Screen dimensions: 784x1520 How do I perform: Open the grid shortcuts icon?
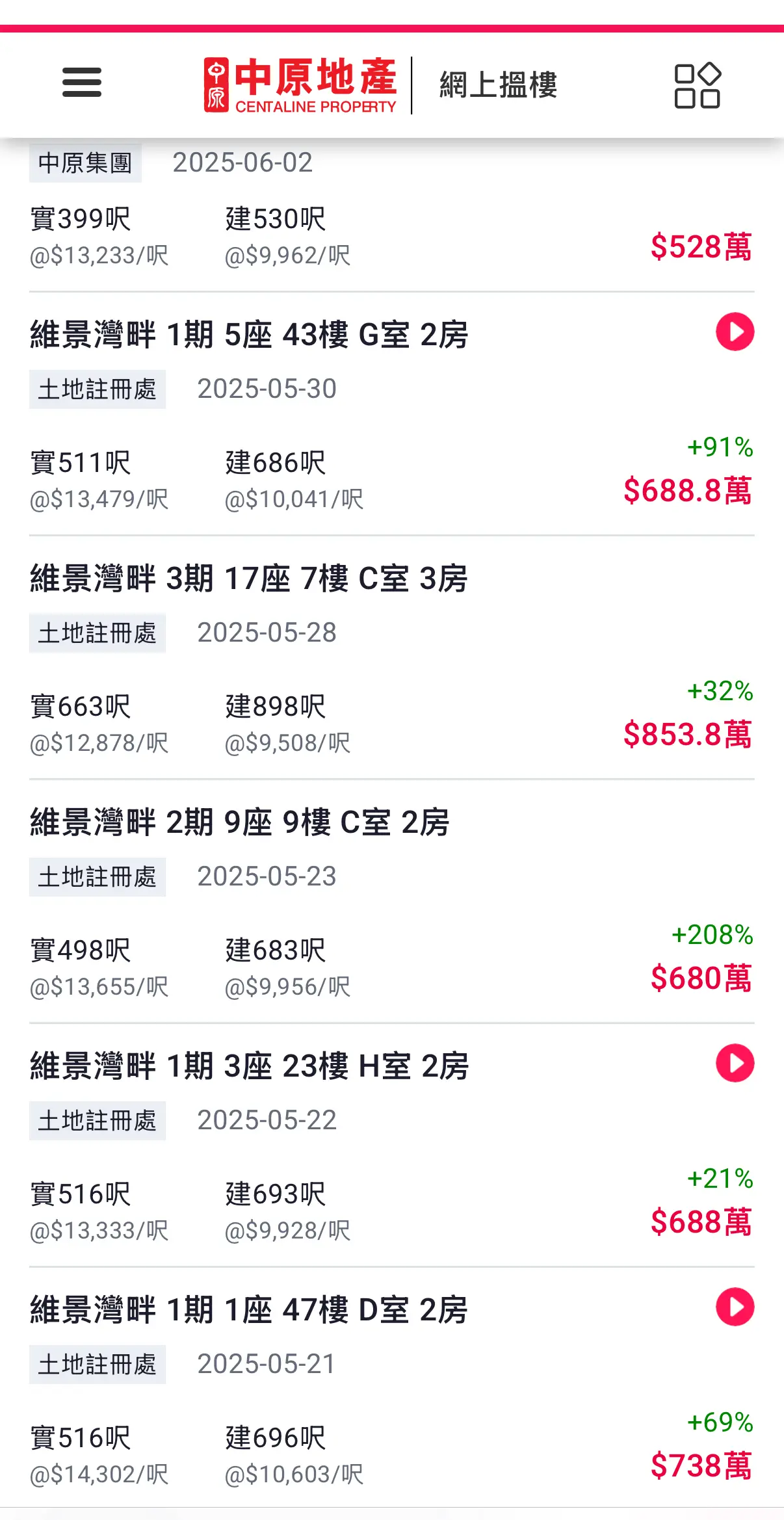click(x=697, y=85)
